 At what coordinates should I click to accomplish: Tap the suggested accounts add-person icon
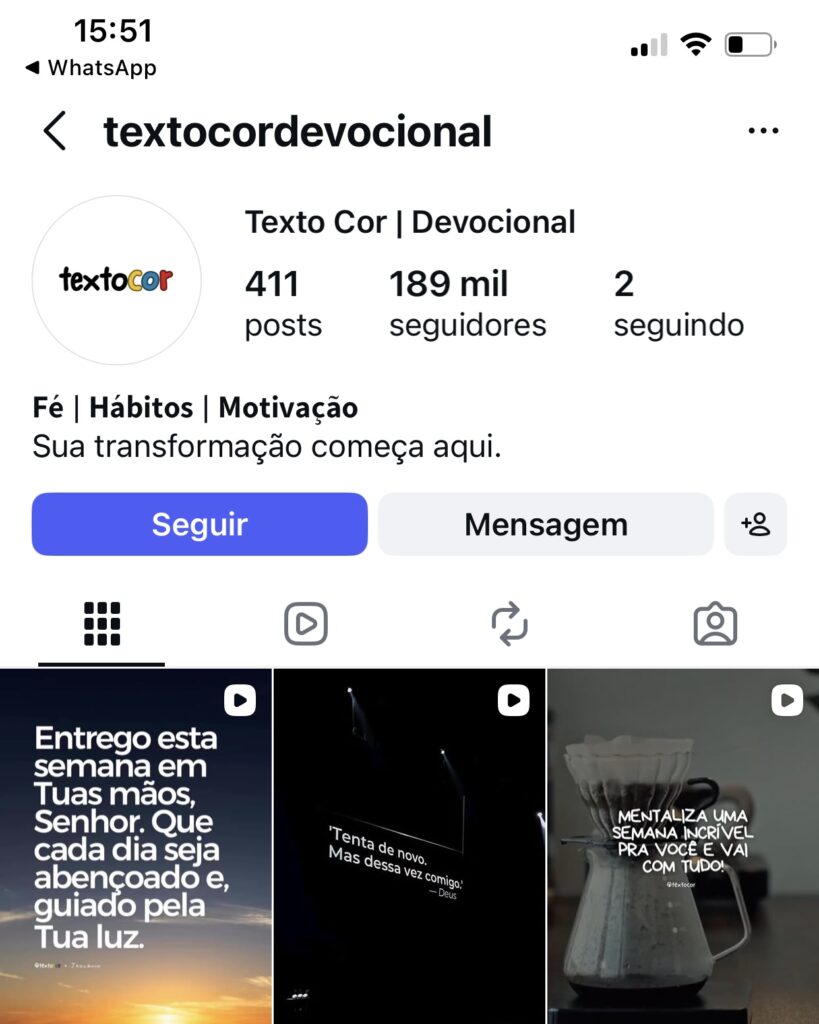tap(756, 524)
